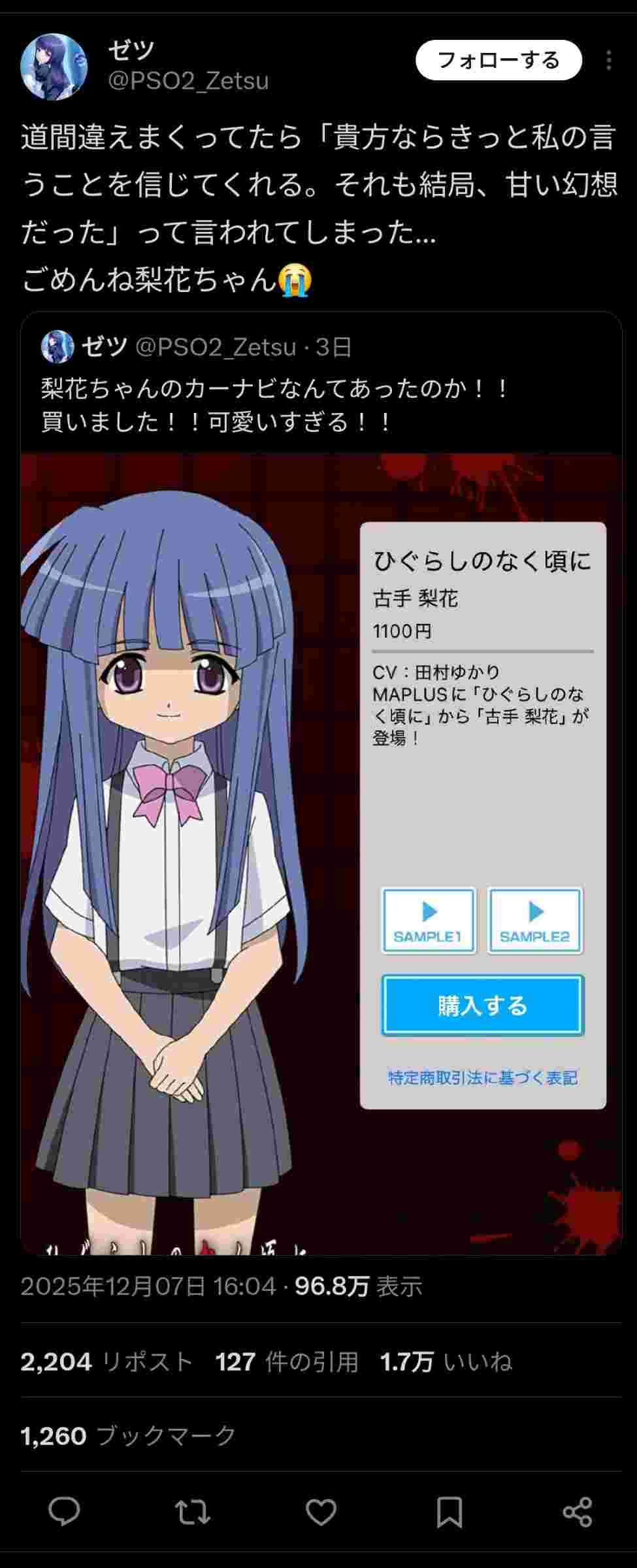View the 2,204 リポスト list
This screenshot has height=1568, width=637.
[x=106, y=1362]
